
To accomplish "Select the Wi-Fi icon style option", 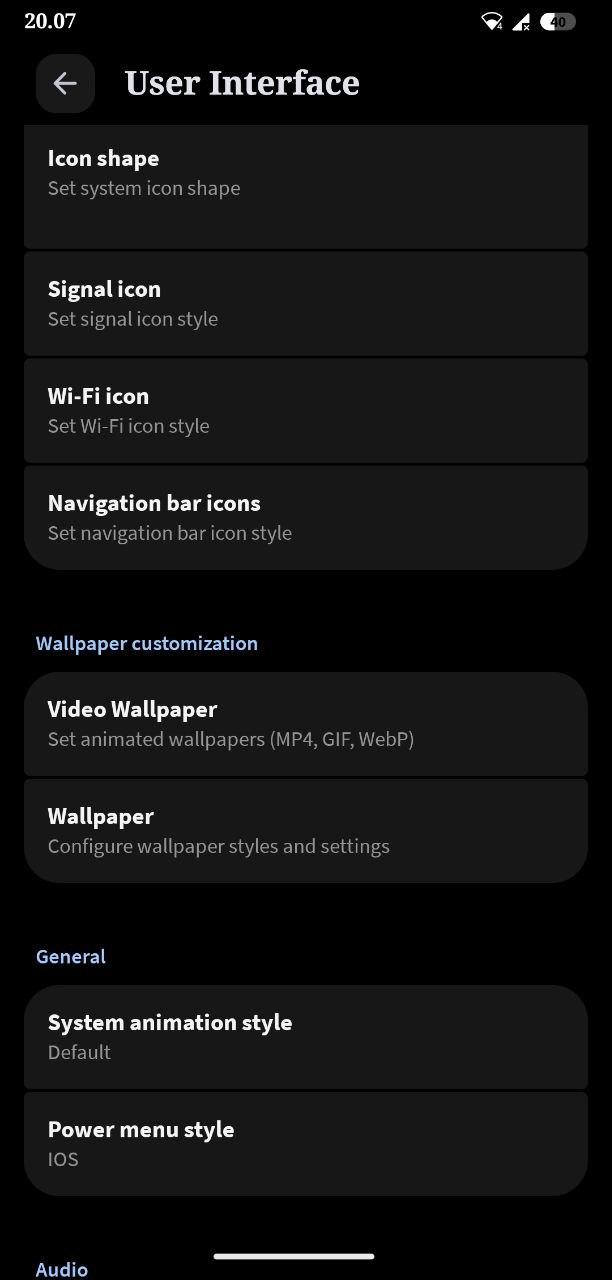I will click(x=305, y=410).
